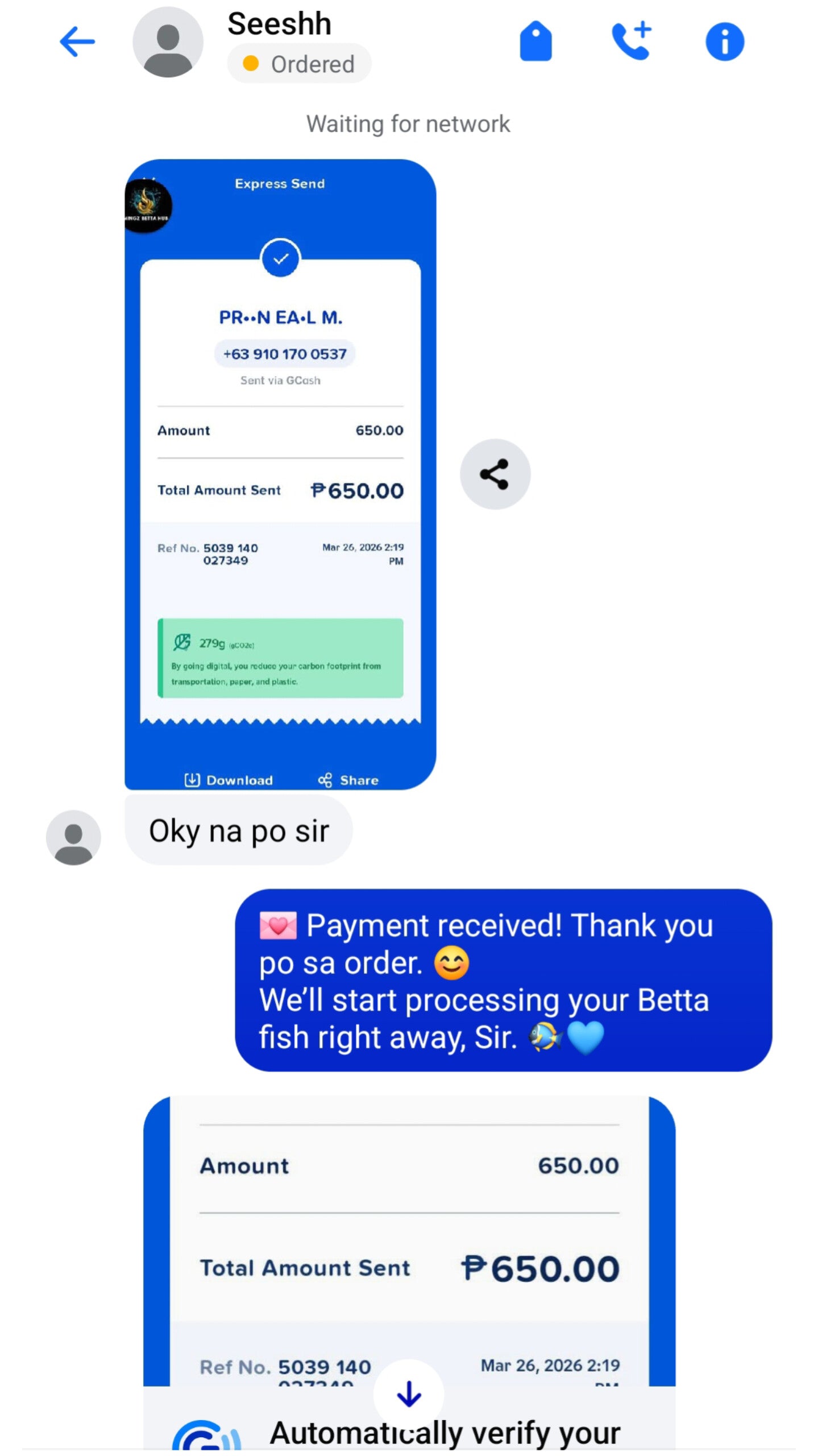This screenshot has height=1456, width=818.
Task: Go back using the blue arrow
Action: (77, 42)
